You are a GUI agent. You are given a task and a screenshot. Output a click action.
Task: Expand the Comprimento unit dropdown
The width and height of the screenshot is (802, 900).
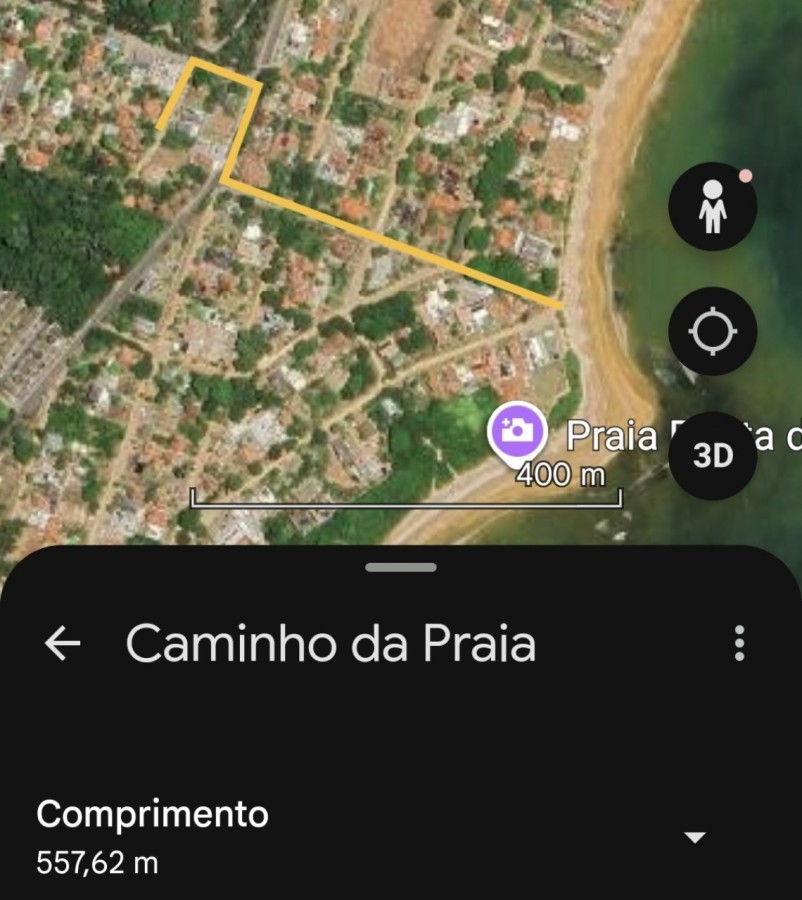694,837
